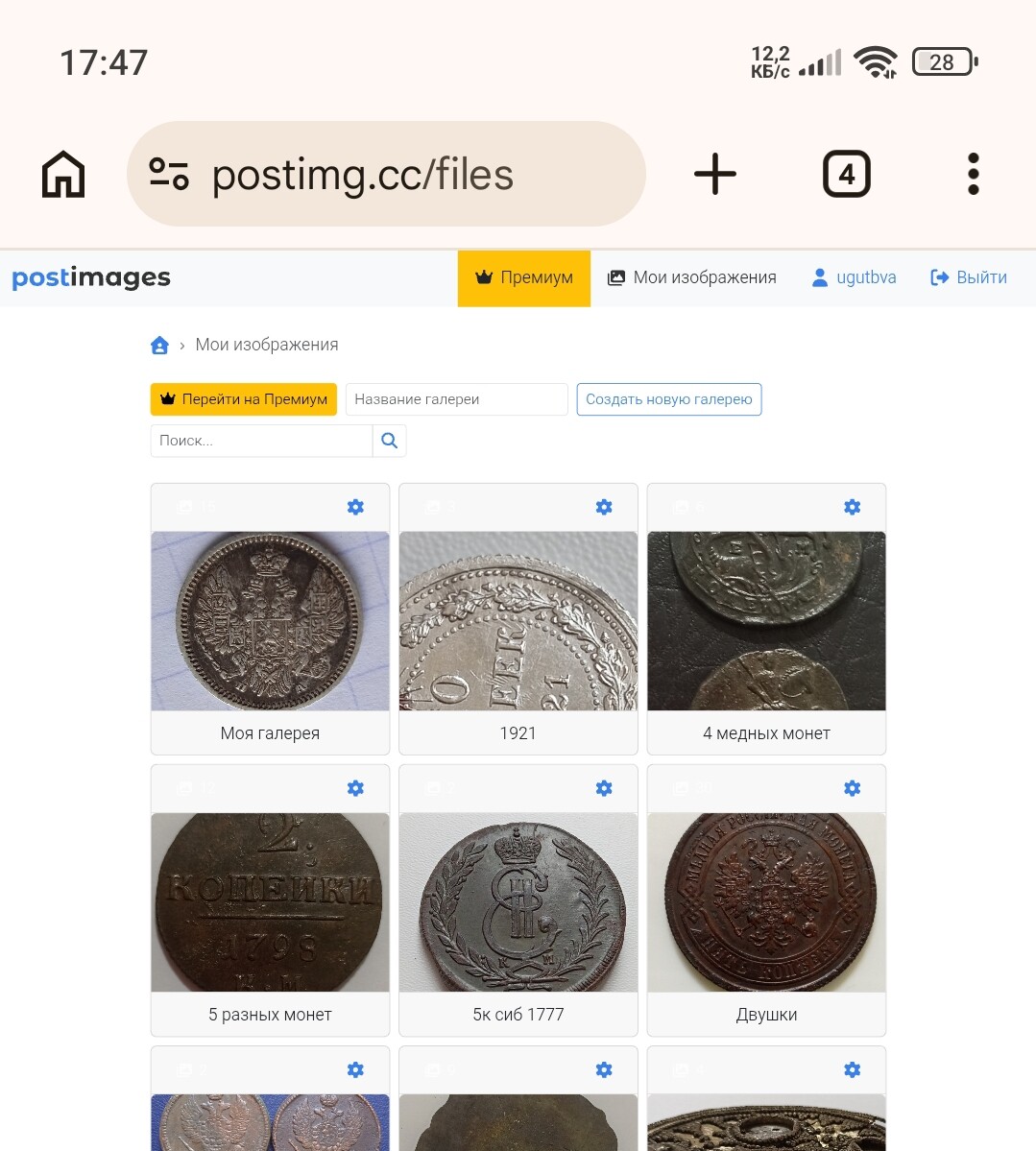Open the ugutbva profile link
The height and width of the screenshot is (1151, 1036).
pos(854,277)
